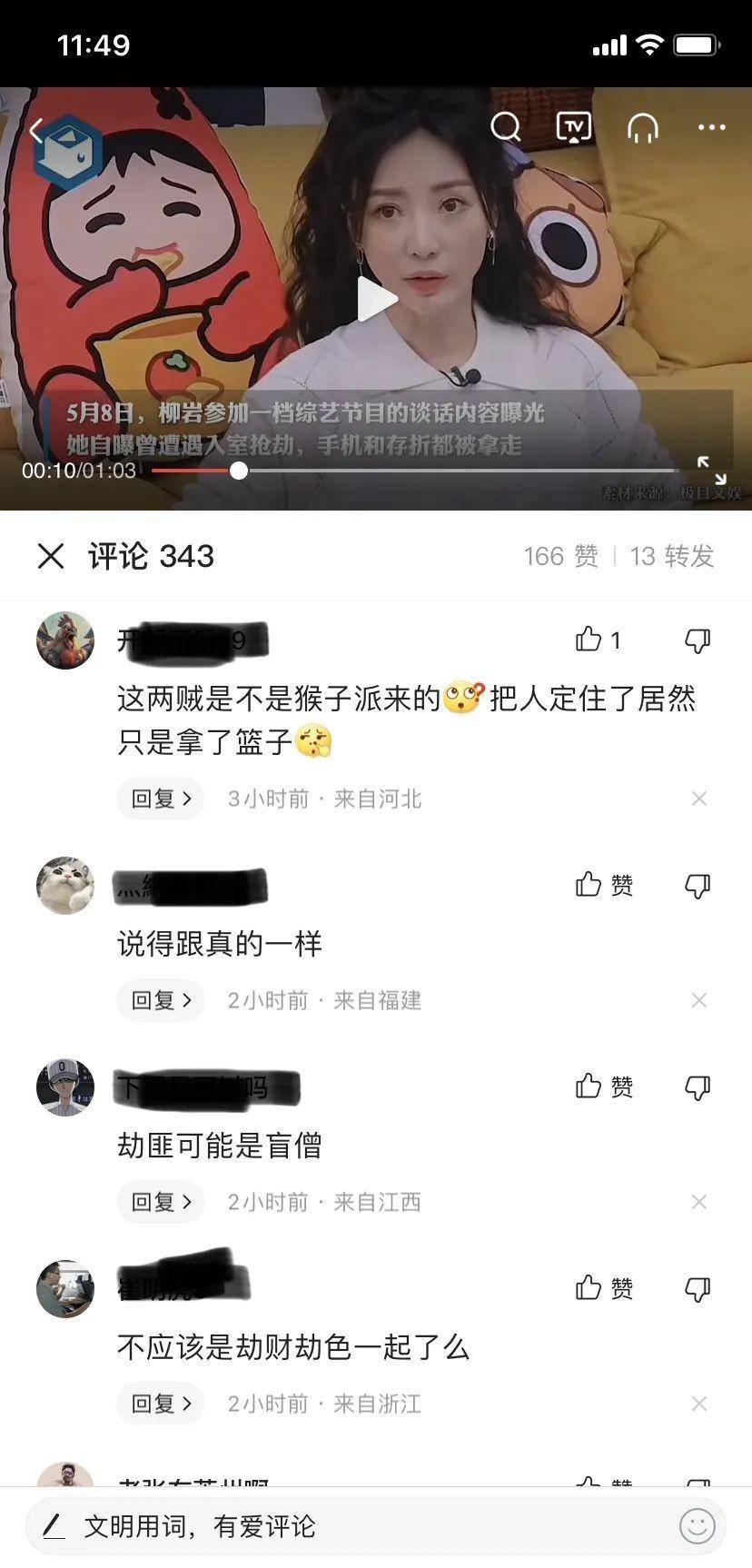Dismiss the comment from 浙江
This screenshot has height=1568, width=752.
coord(698,1404)
